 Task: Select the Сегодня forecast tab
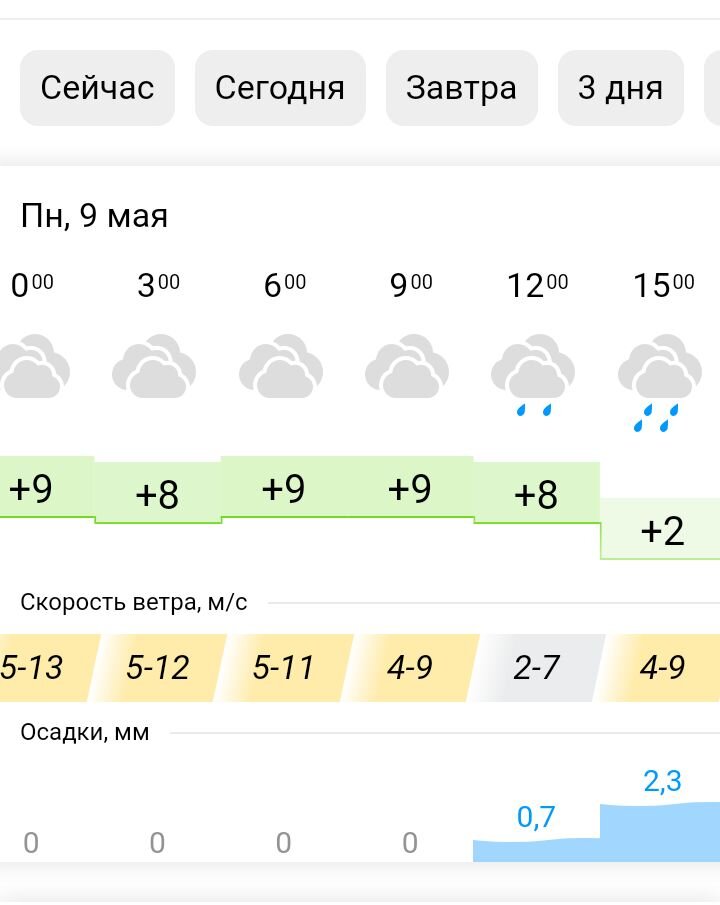pyautogui.click(x=280, y=88)
